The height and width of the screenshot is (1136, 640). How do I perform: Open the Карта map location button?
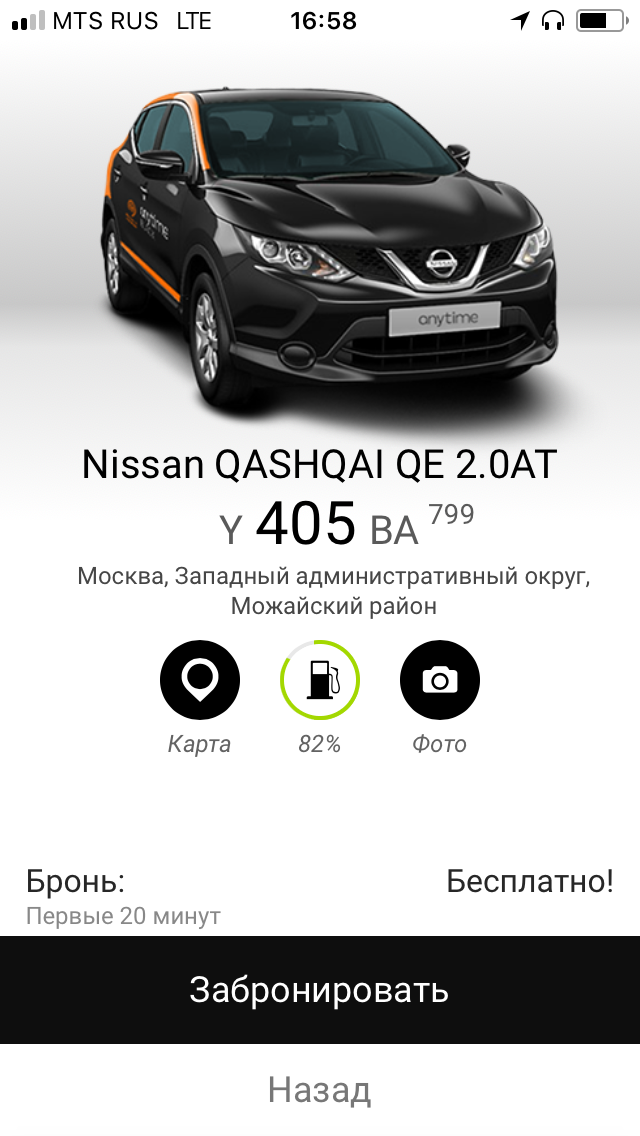199,680
